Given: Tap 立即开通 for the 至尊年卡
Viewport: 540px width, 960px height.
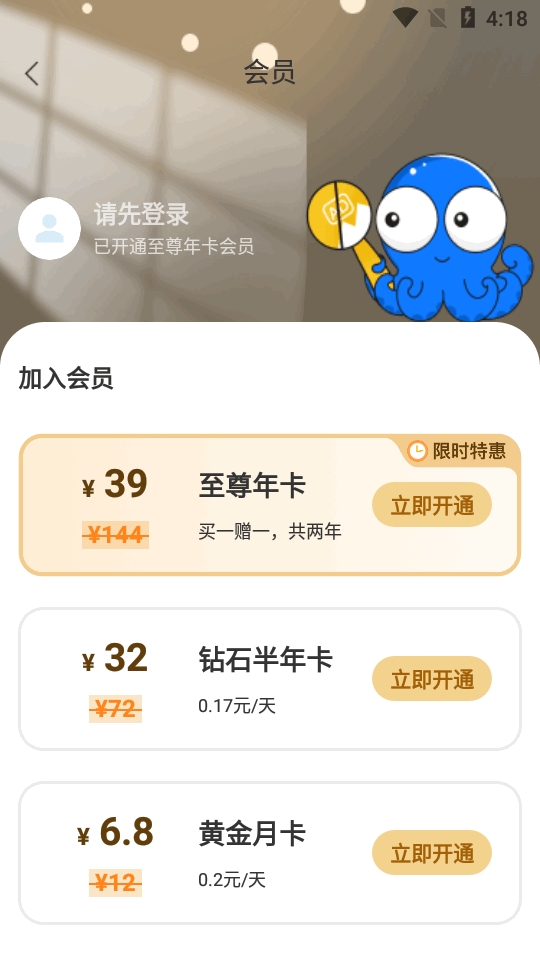Looking at the screenshot, I should 432,505.
